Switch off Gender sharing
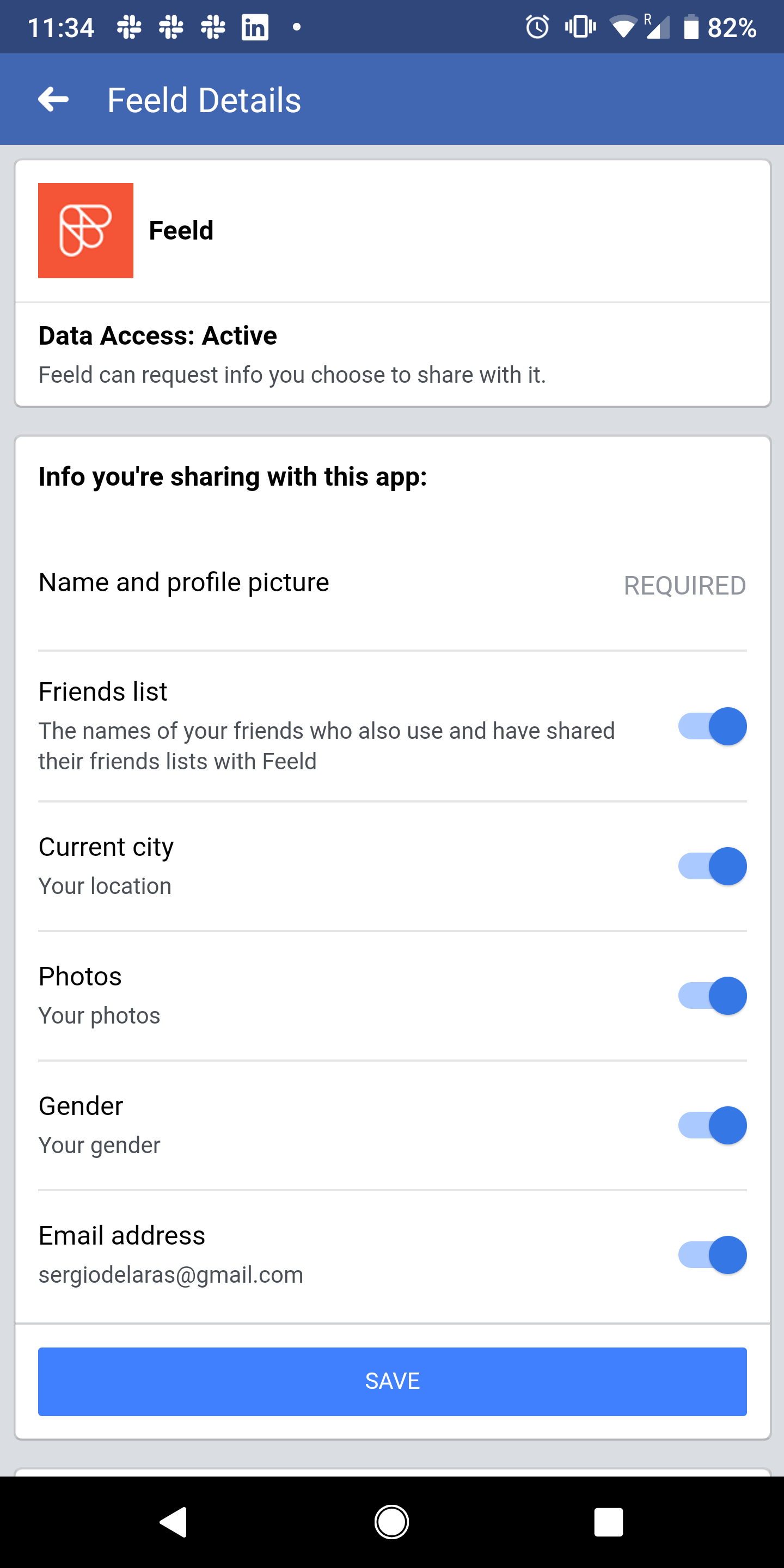The image size is (784, 1568). [x=712, y=1125]
